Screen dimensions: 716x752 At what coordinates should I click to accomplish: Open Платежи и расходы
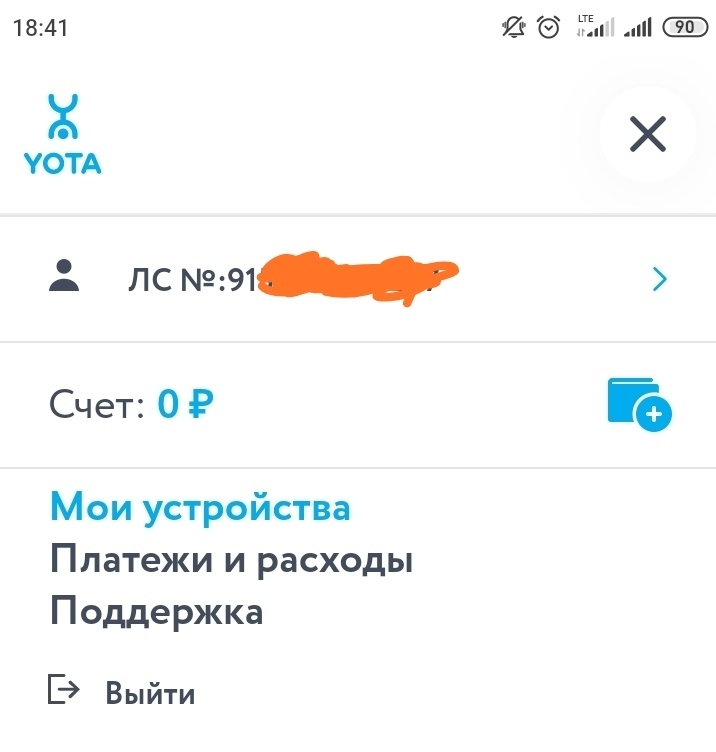pos(231,560)
